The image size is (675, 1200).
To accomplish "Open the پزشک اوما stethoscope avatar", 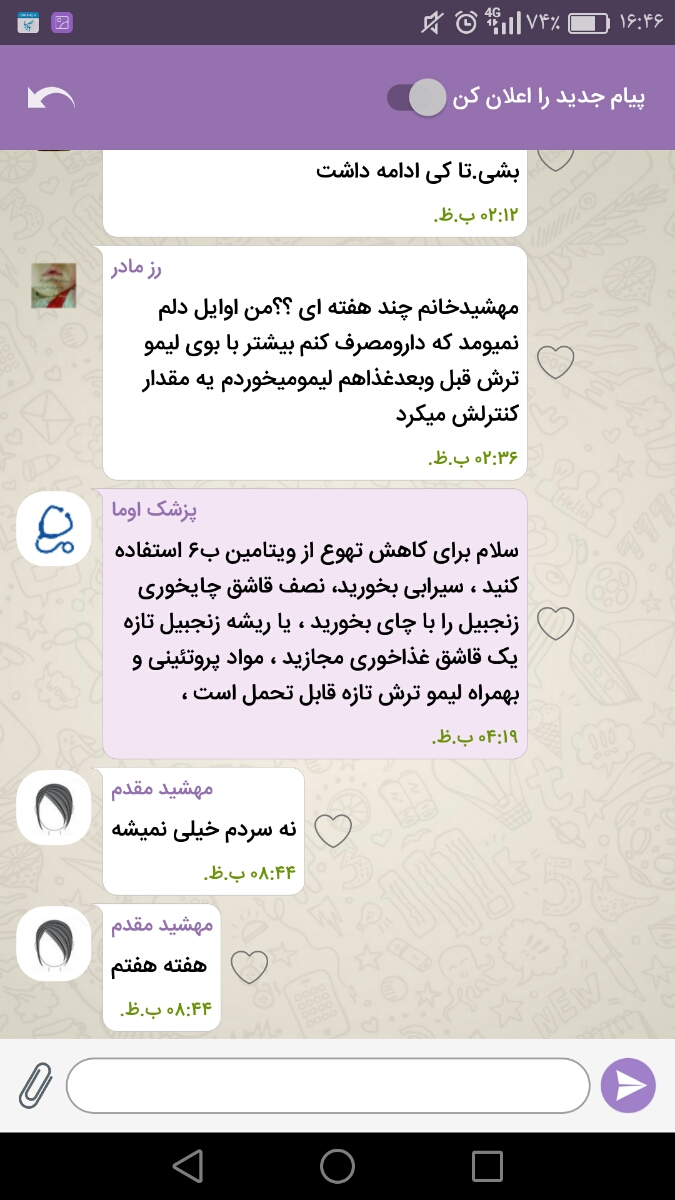I will point(54,528).
